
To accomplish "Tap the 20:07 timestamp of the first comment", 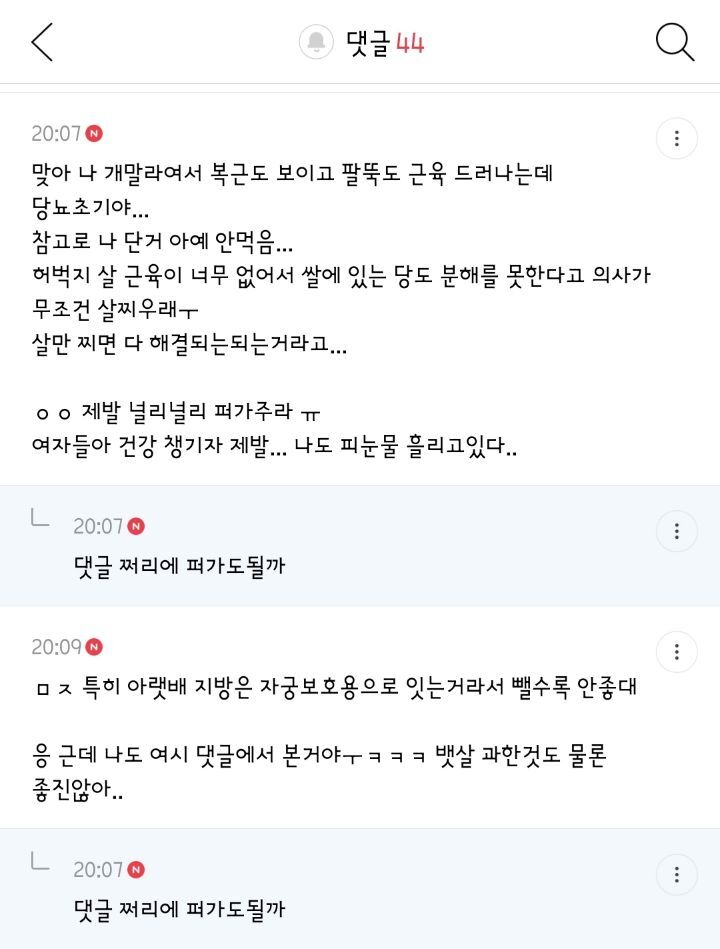I will coord(52,131).
